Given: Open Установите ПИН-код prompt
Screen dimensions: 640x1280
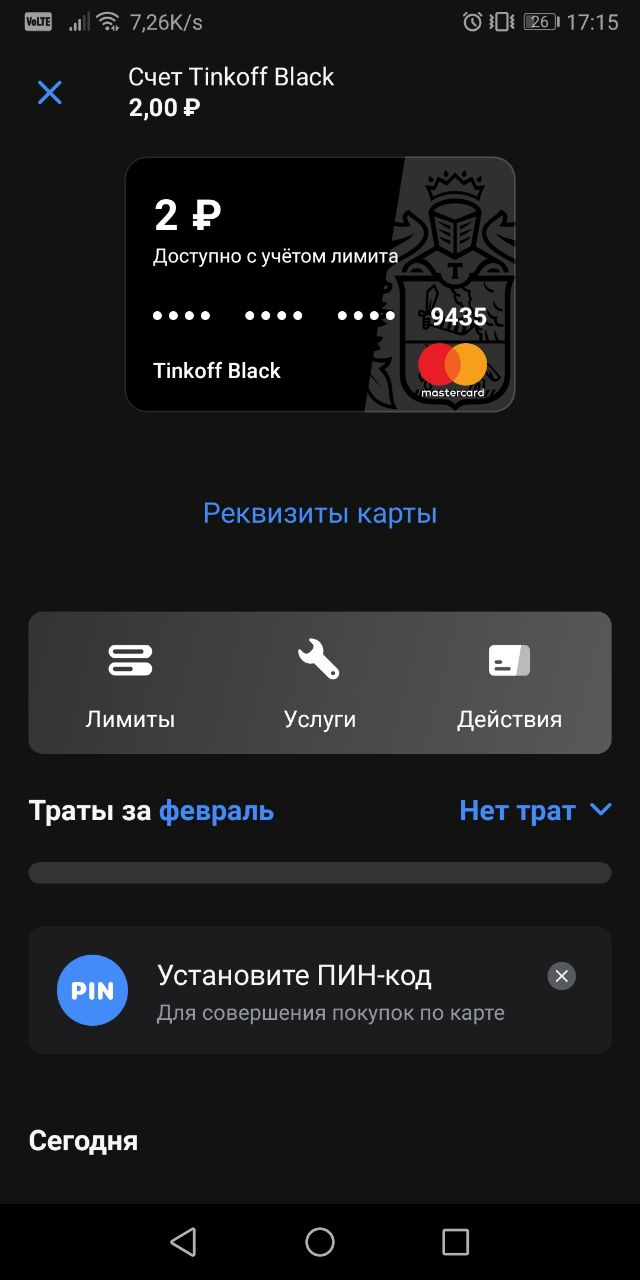Looking at the screenshot, I should pos(300,990).
